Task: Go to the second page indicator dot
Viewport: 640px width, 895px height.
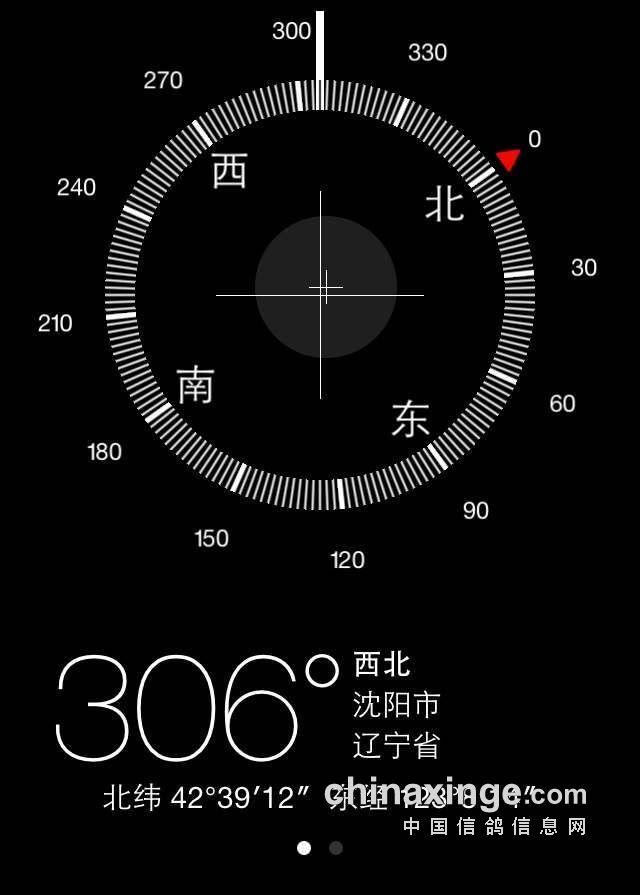Action: (336, 848)
